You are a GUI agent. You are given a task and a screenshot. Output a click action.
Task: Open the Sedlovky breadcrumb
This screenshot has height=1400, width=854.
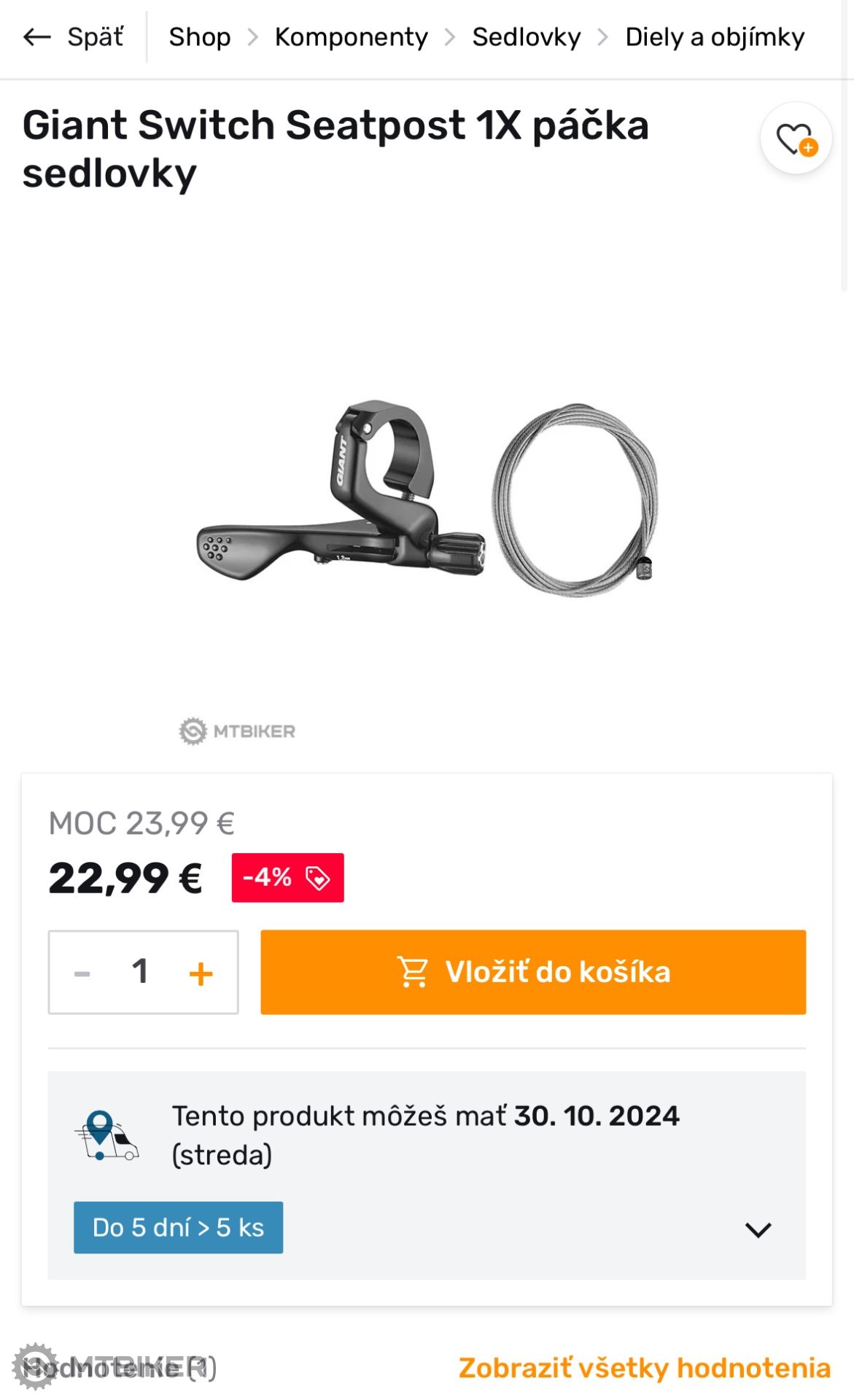(x=526, y=36)
